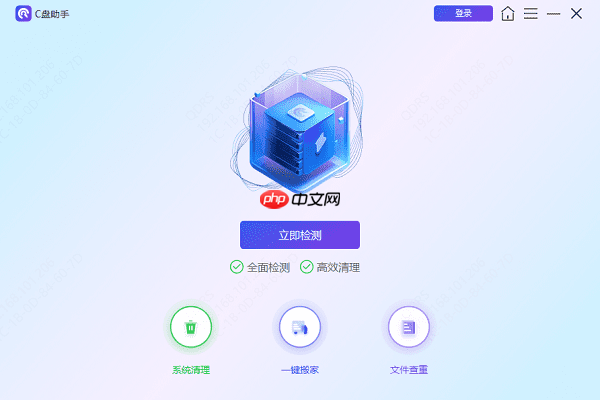This screenshot has height=400, width=600.
Task: Close the C盘助手 window
Action: pos(577,14)
